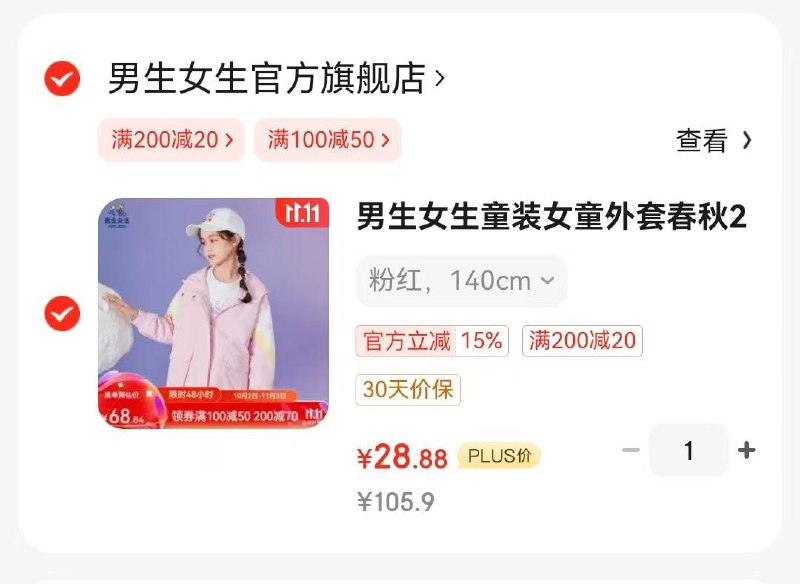Open the pink jacket product image
This screenshot has height=584, width=800.
click(x=213, y=314)
